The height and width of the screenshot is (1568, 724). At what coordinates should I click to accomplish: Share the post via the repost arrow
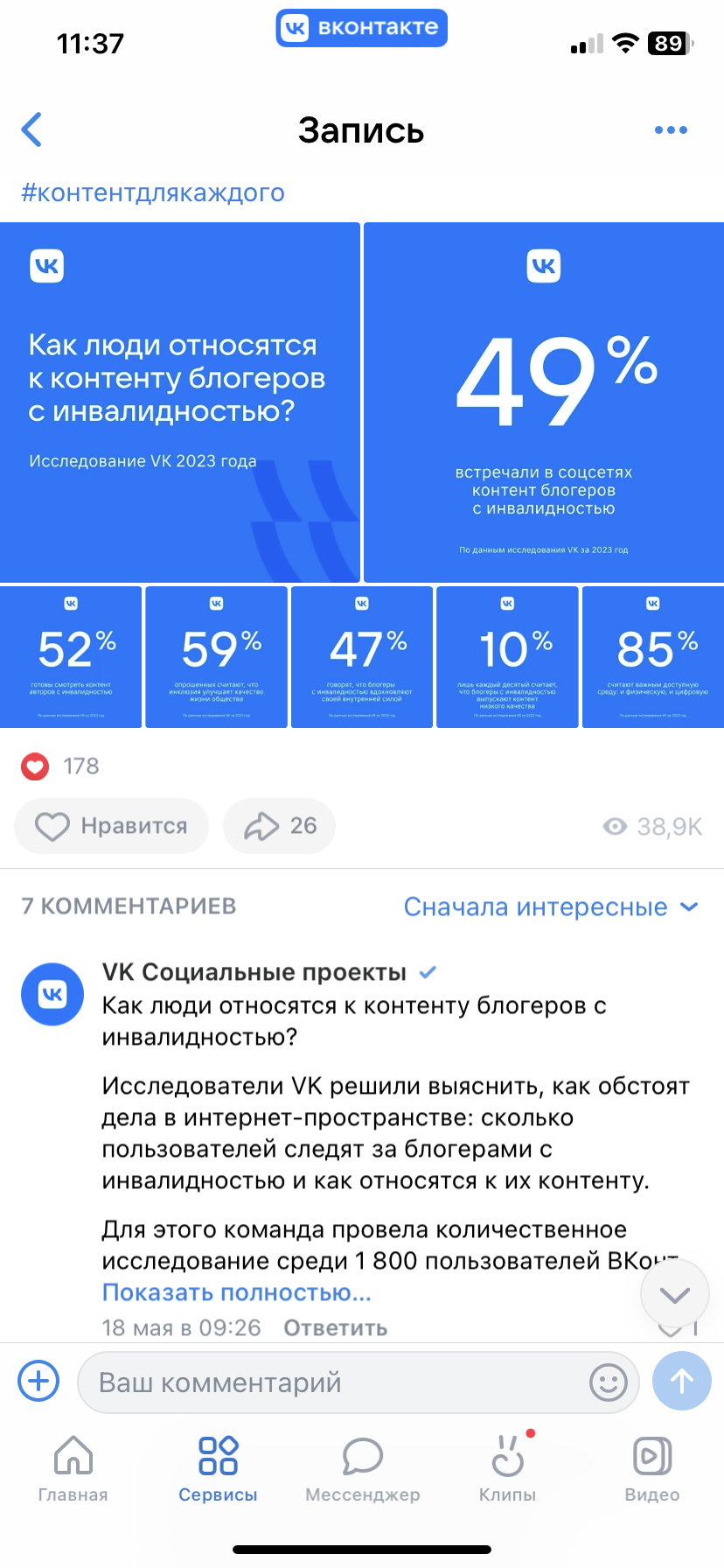[x=279, y=826]
